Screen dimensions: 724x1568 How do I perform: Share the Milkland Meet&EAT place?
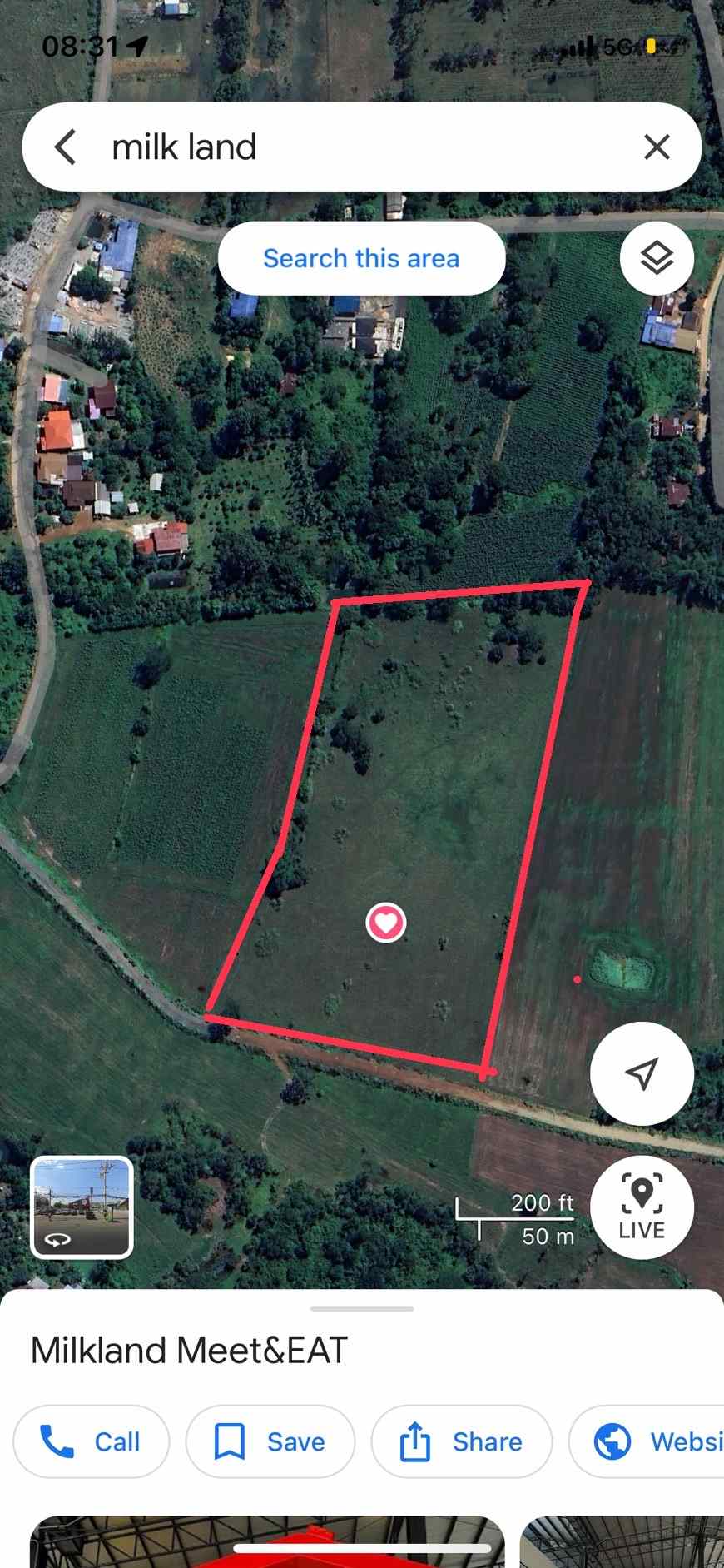point(461,1441)
